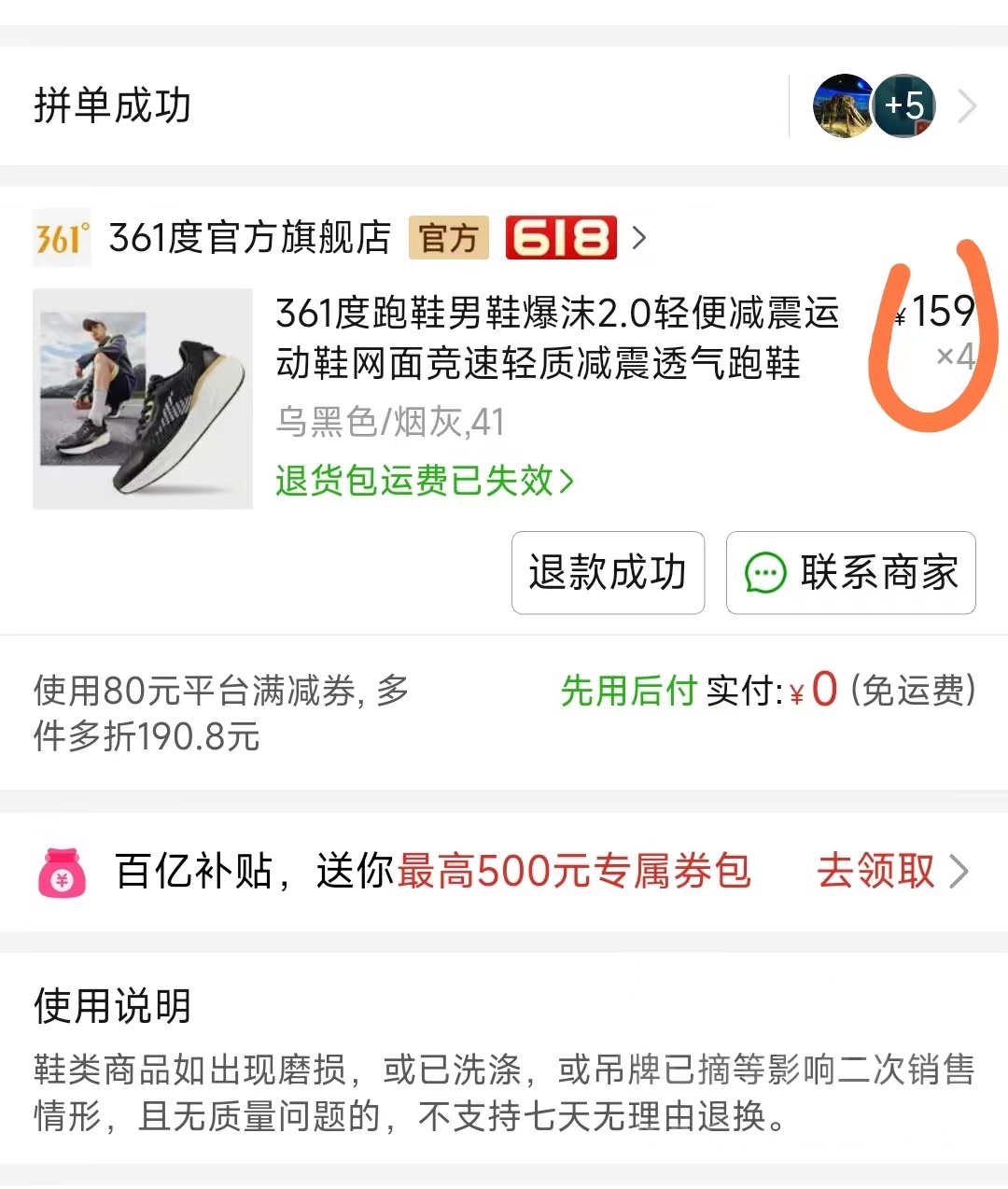
Task: Click the green 先用后付 label
Action: [x=628, y=692]
